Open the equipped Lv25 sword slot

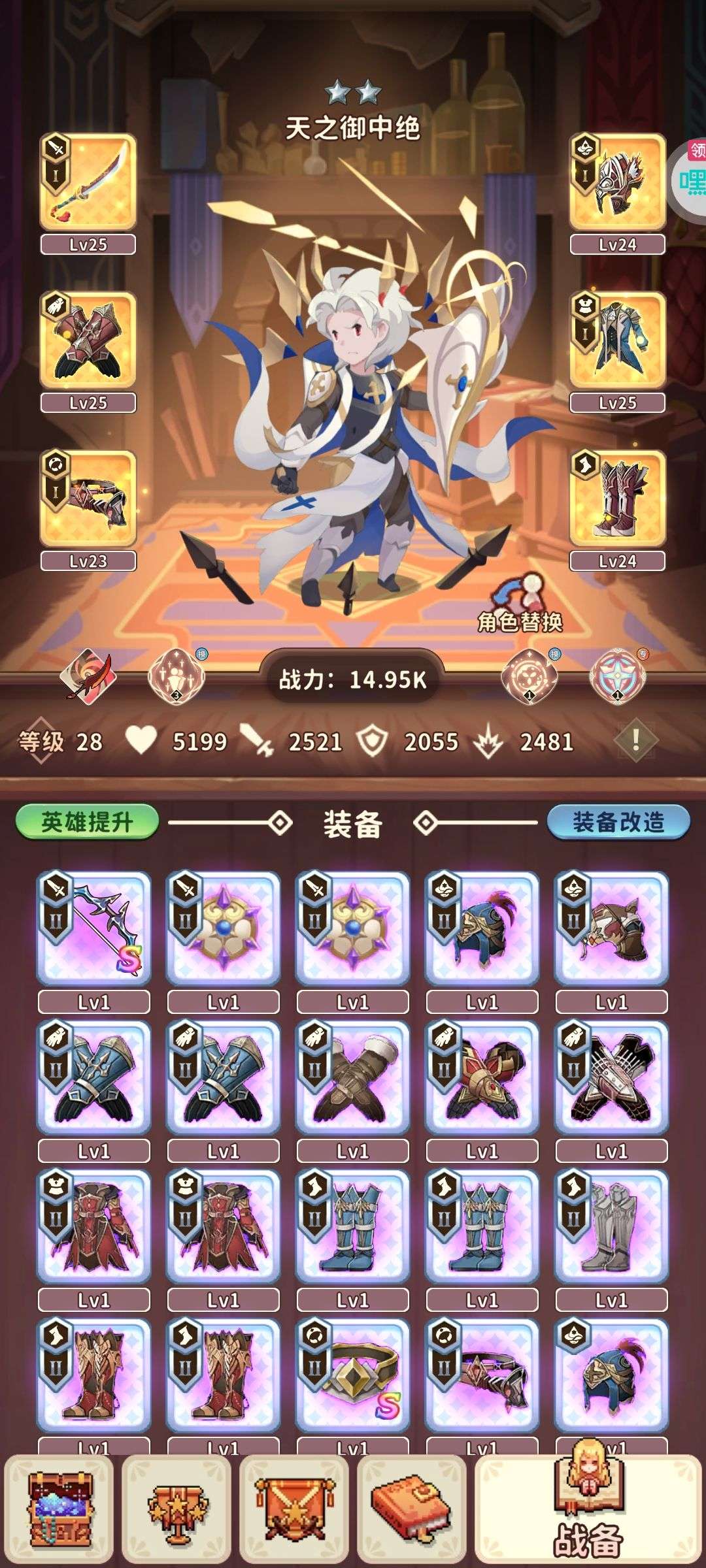[88, 183]
